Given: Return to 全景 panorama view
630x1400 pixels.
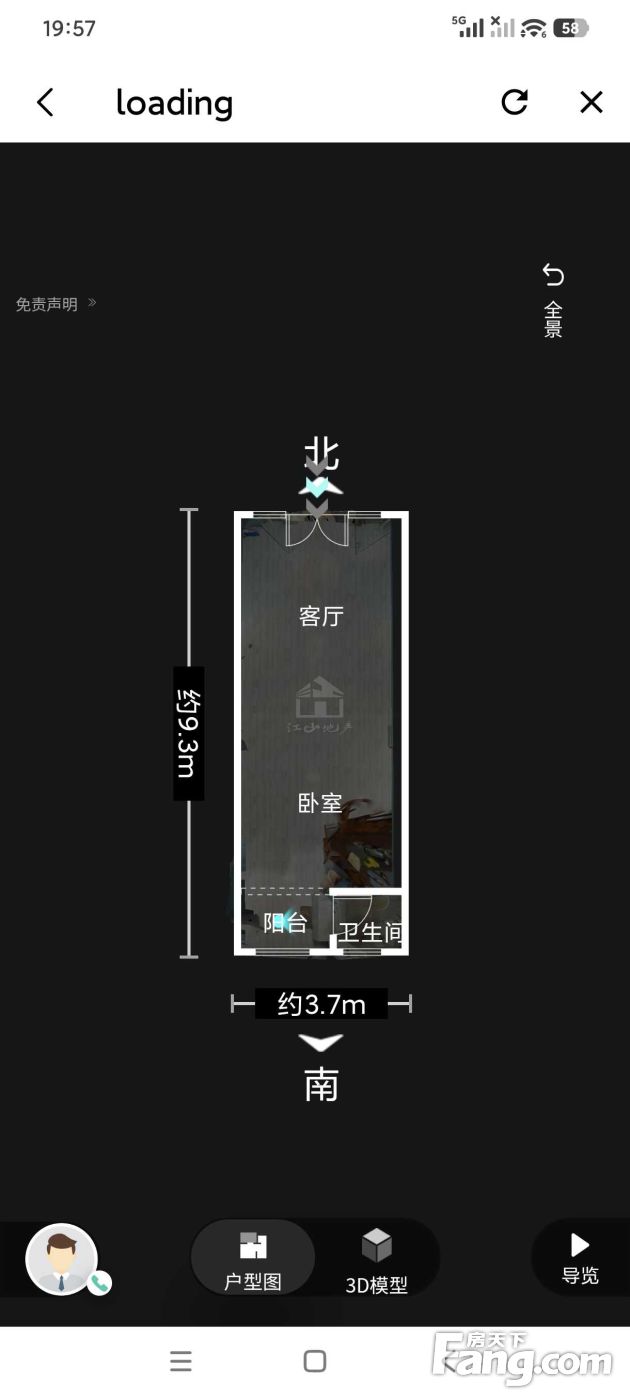Looking at the screenshot, I should (553, 300).
